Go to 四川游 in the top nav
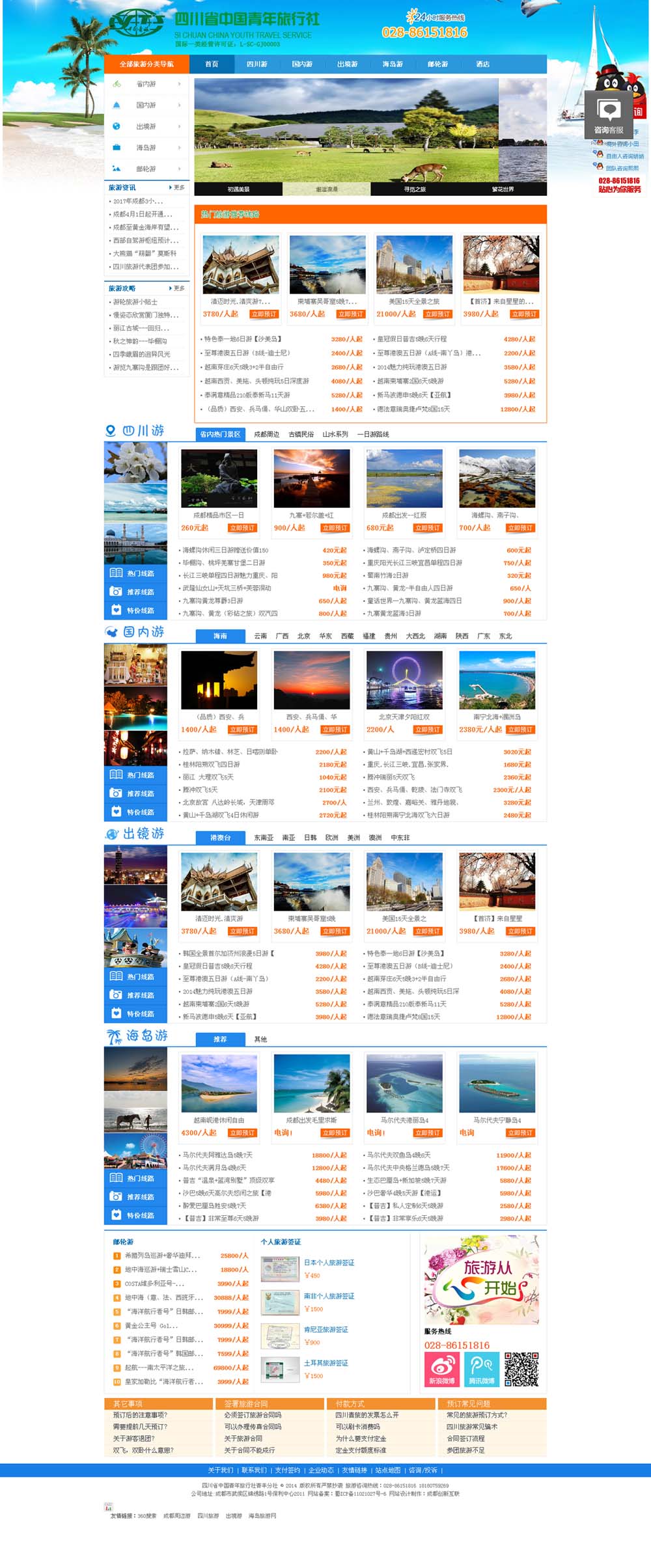Viewport: 651px width, 1568px height. 256,64
